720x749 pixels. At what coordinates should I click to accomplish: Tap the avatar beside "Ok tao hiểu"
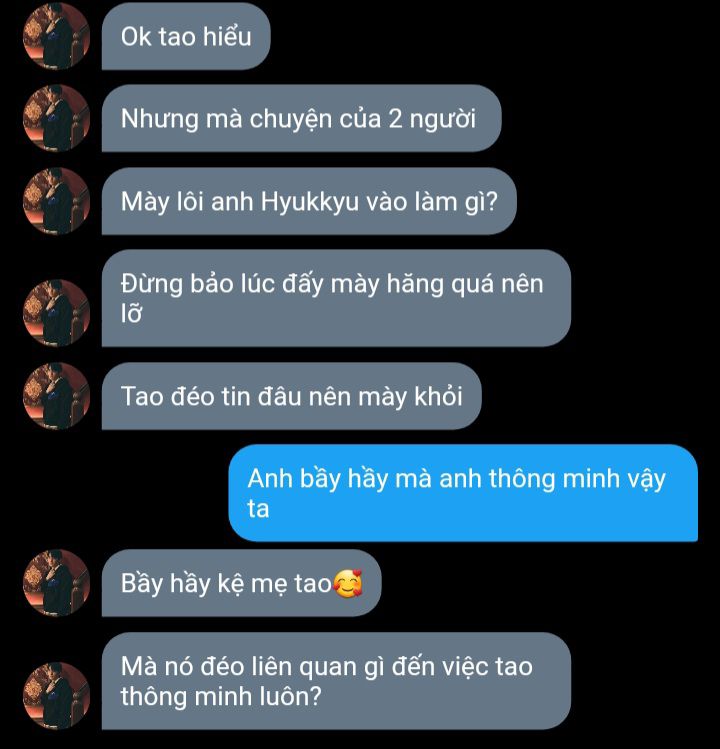[x=57, y=36]
